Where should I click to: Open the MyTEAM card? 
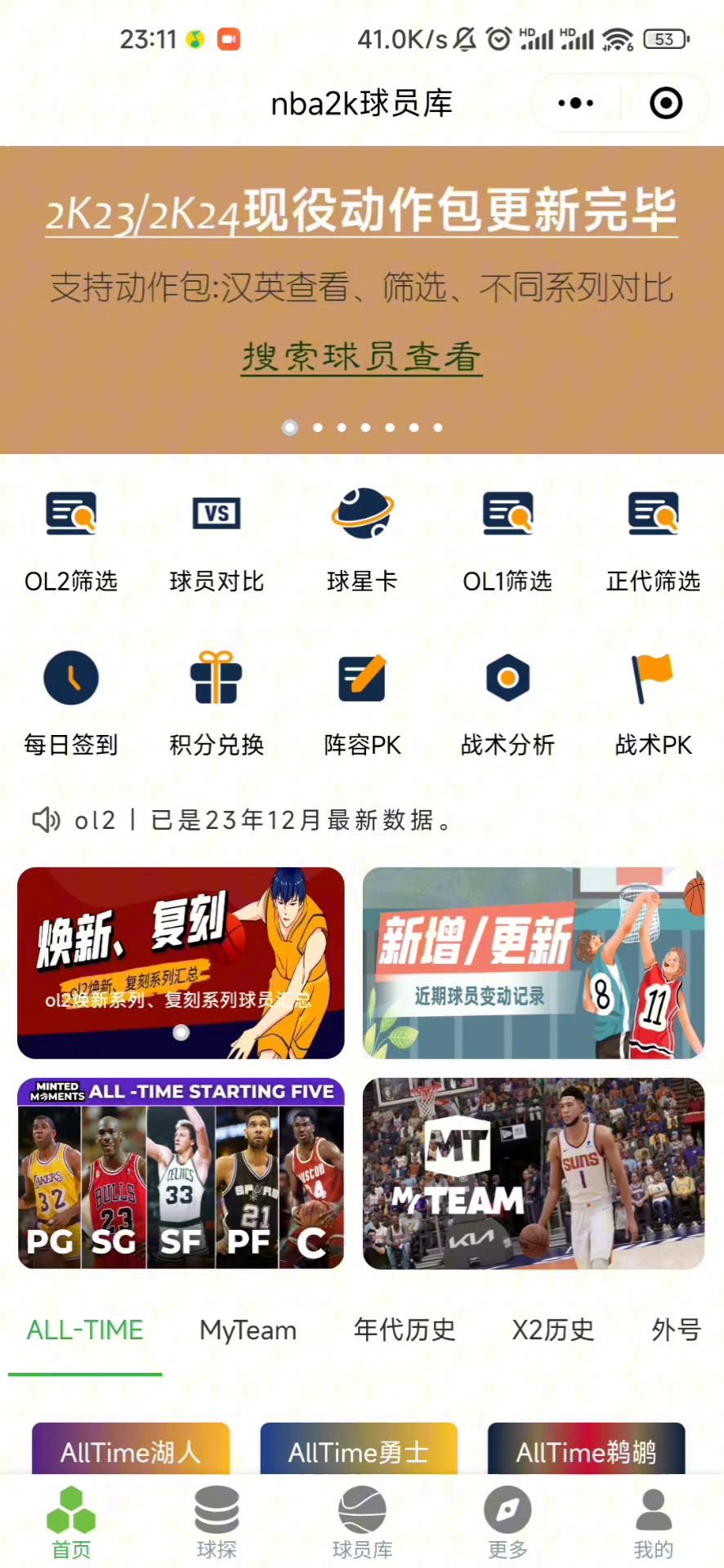pyautogui.click(x=534, y=1174)
